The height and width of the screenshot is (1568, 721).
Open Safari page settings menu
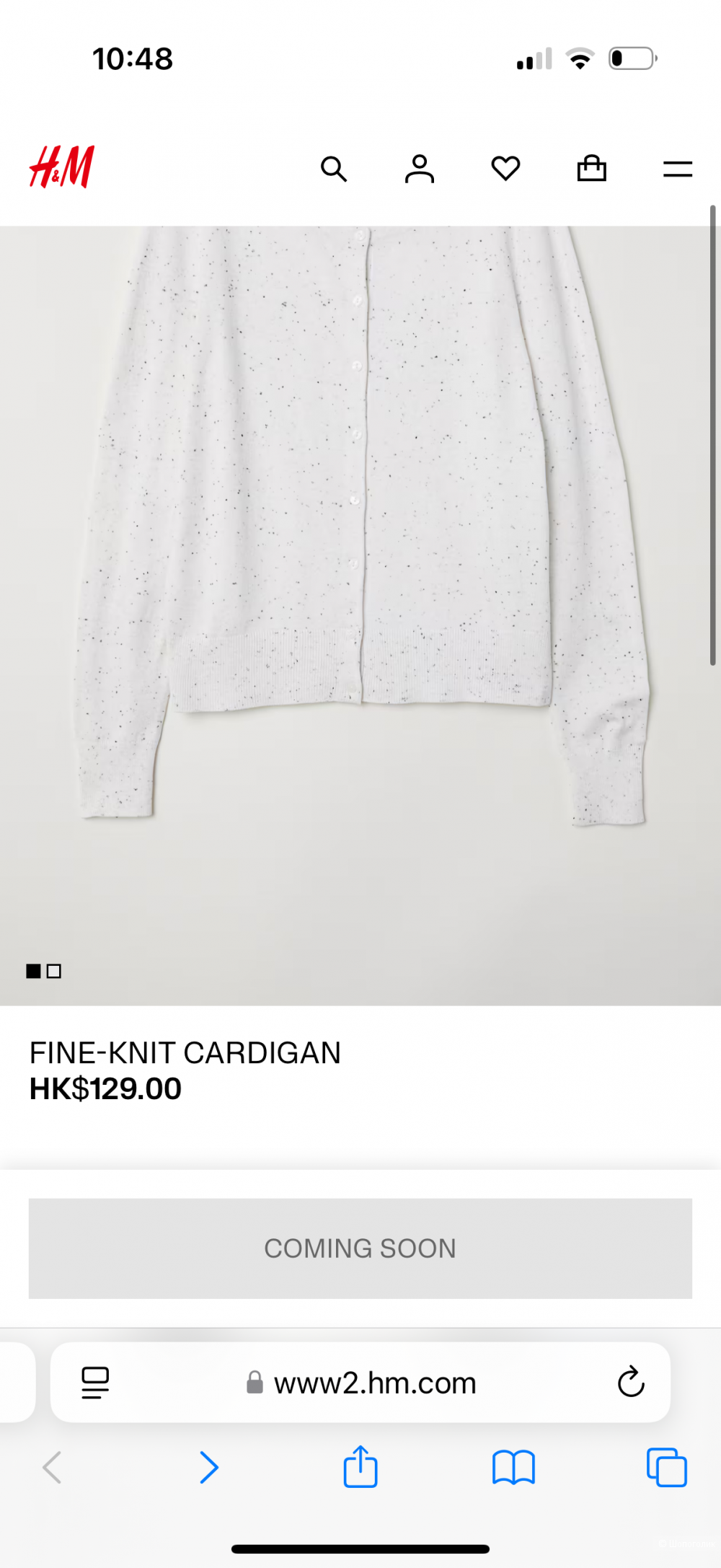(95, 1383)
